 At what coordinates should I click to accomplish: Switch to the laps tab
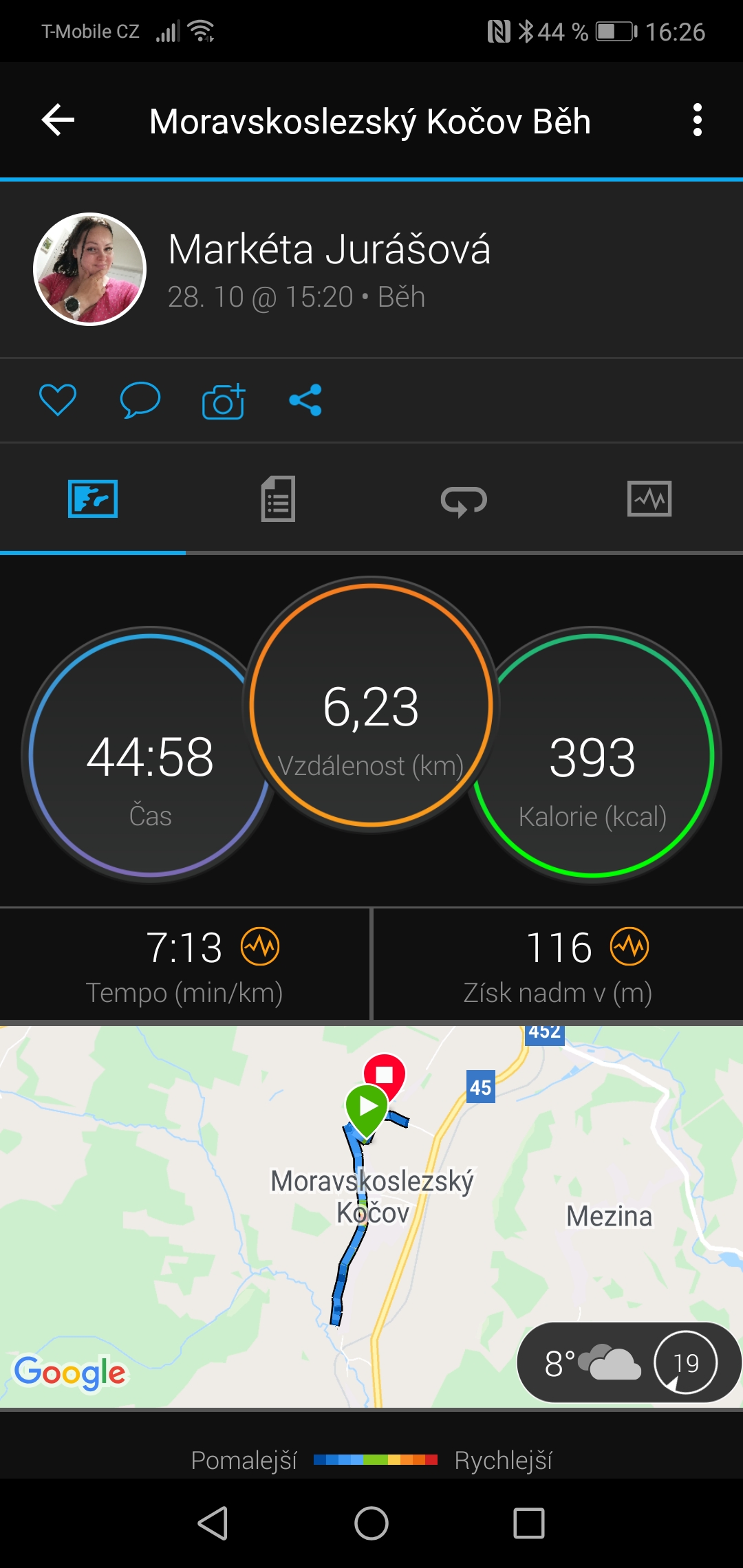(x=464, y=499)
